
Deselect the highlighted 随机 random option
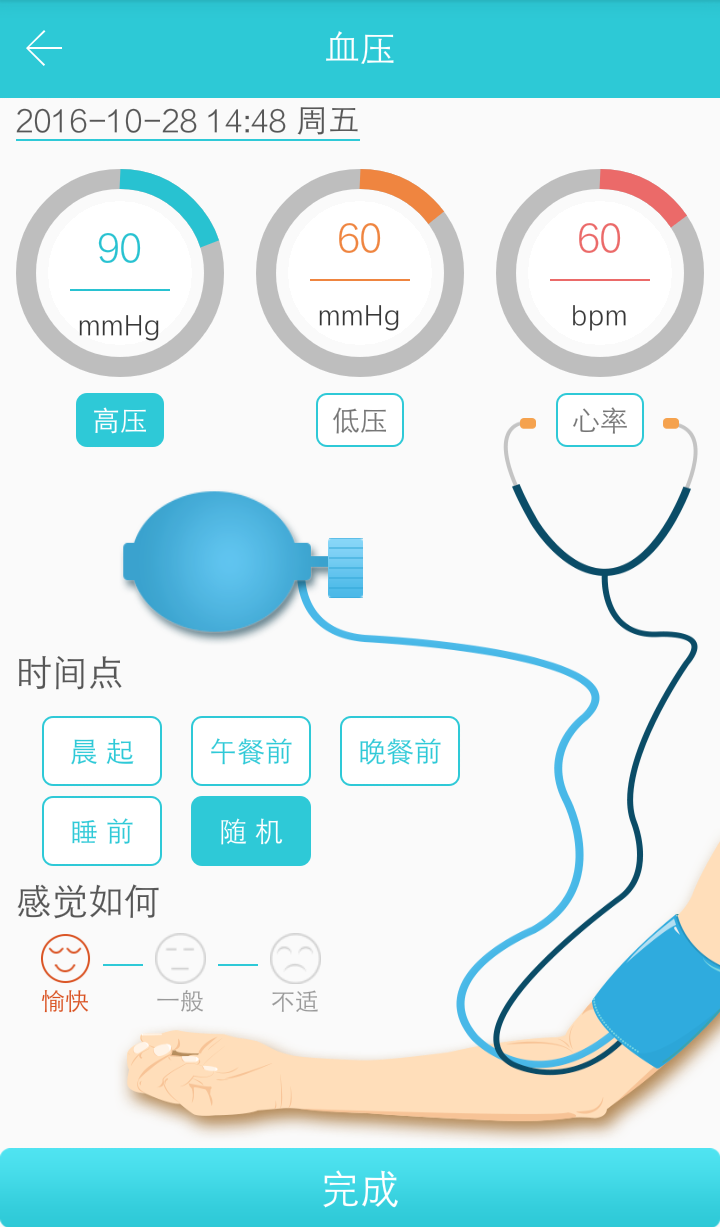pos(250,831)
